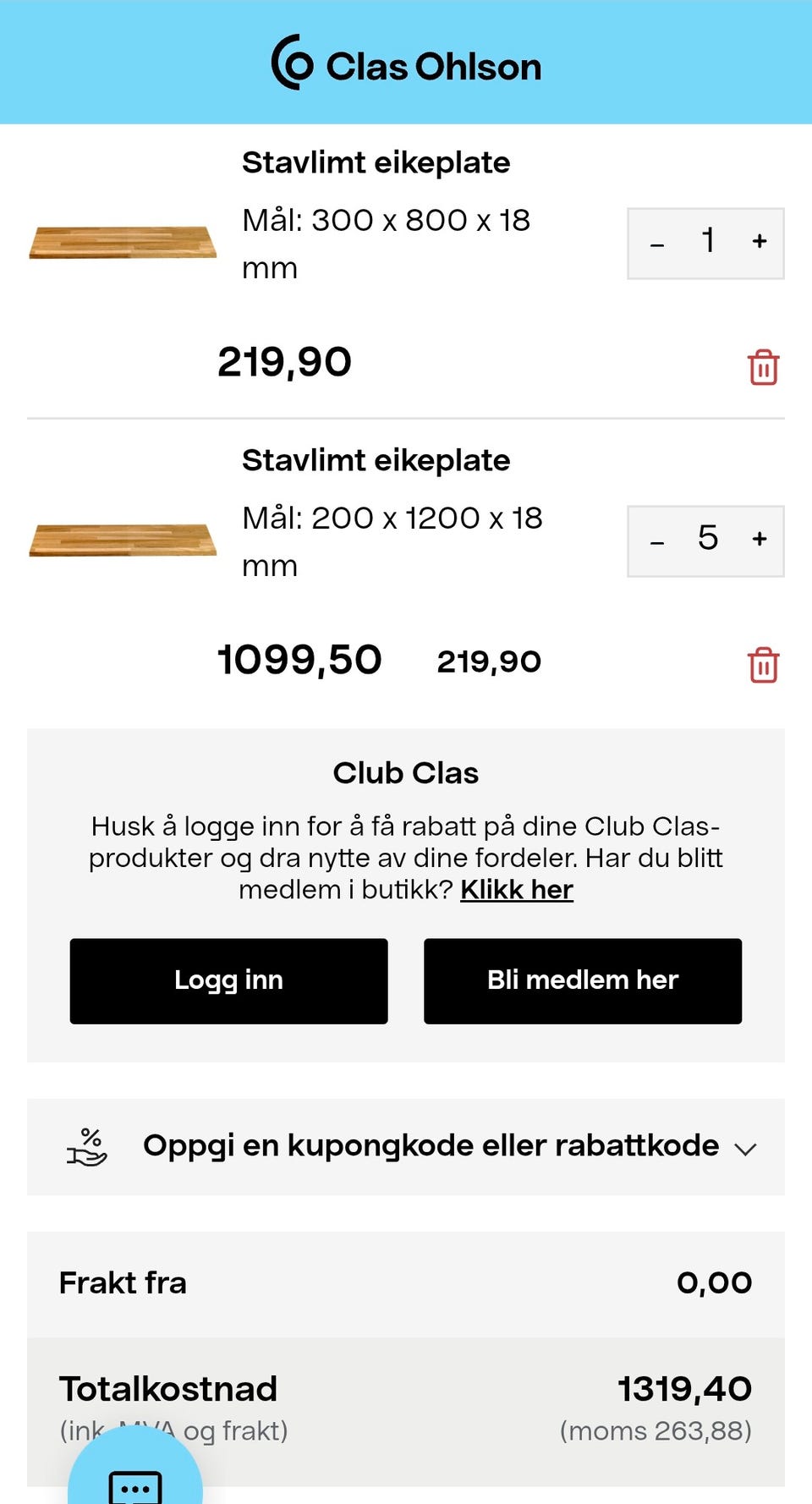
Task: Click the quantity field showing 1
Action: pos(708,243)
